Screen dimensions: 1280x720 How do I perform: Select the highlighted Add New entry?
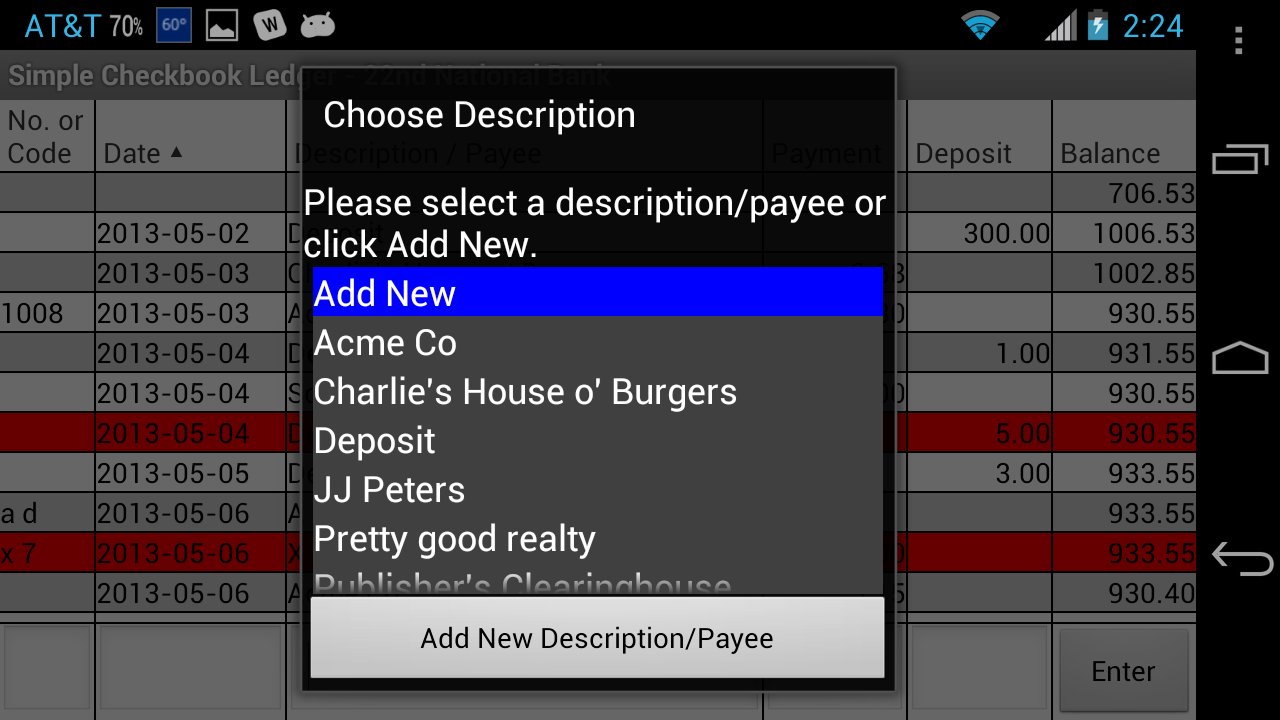point(597,293)
